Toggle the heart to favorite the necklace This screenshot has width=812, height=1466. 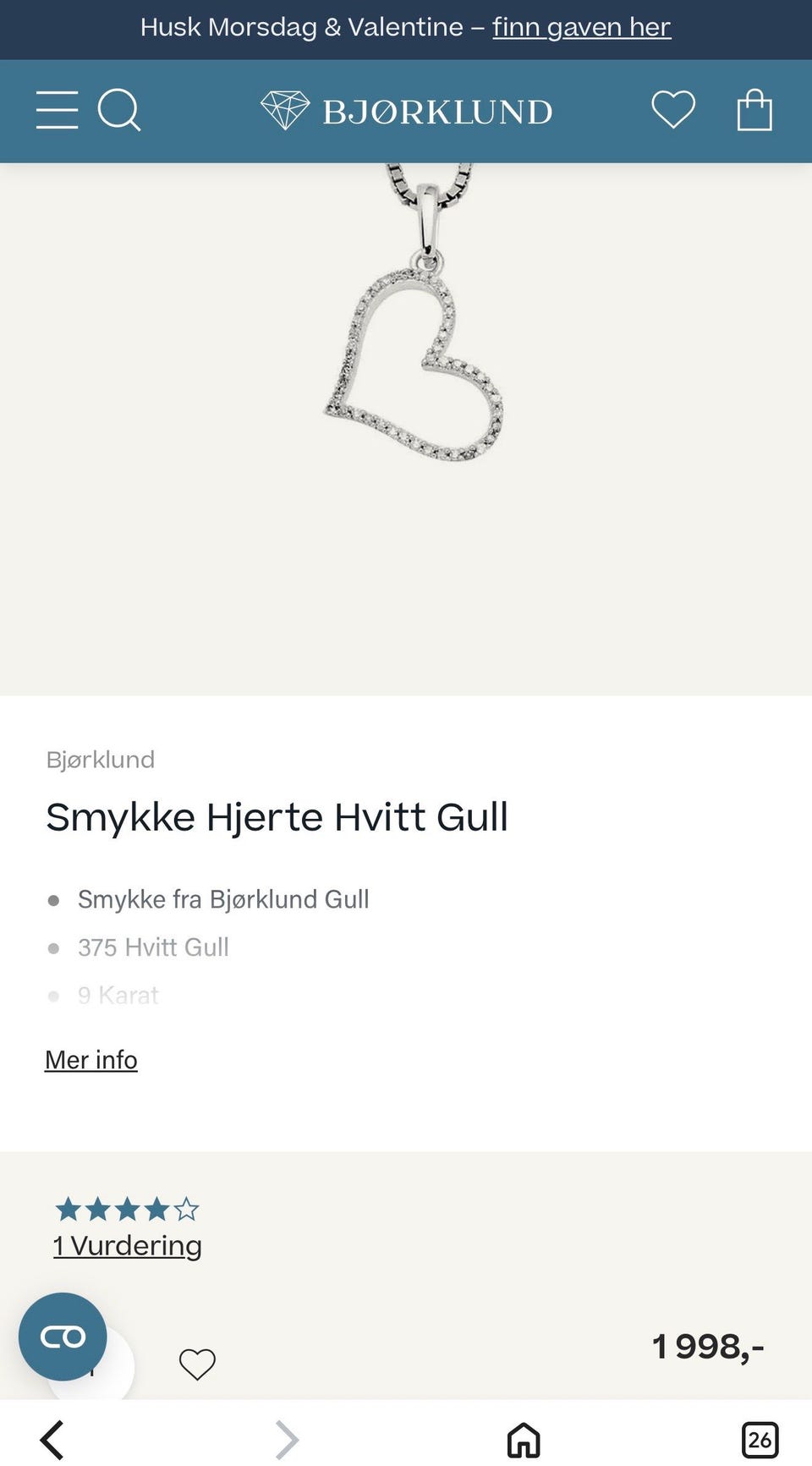coord(197,1363)
